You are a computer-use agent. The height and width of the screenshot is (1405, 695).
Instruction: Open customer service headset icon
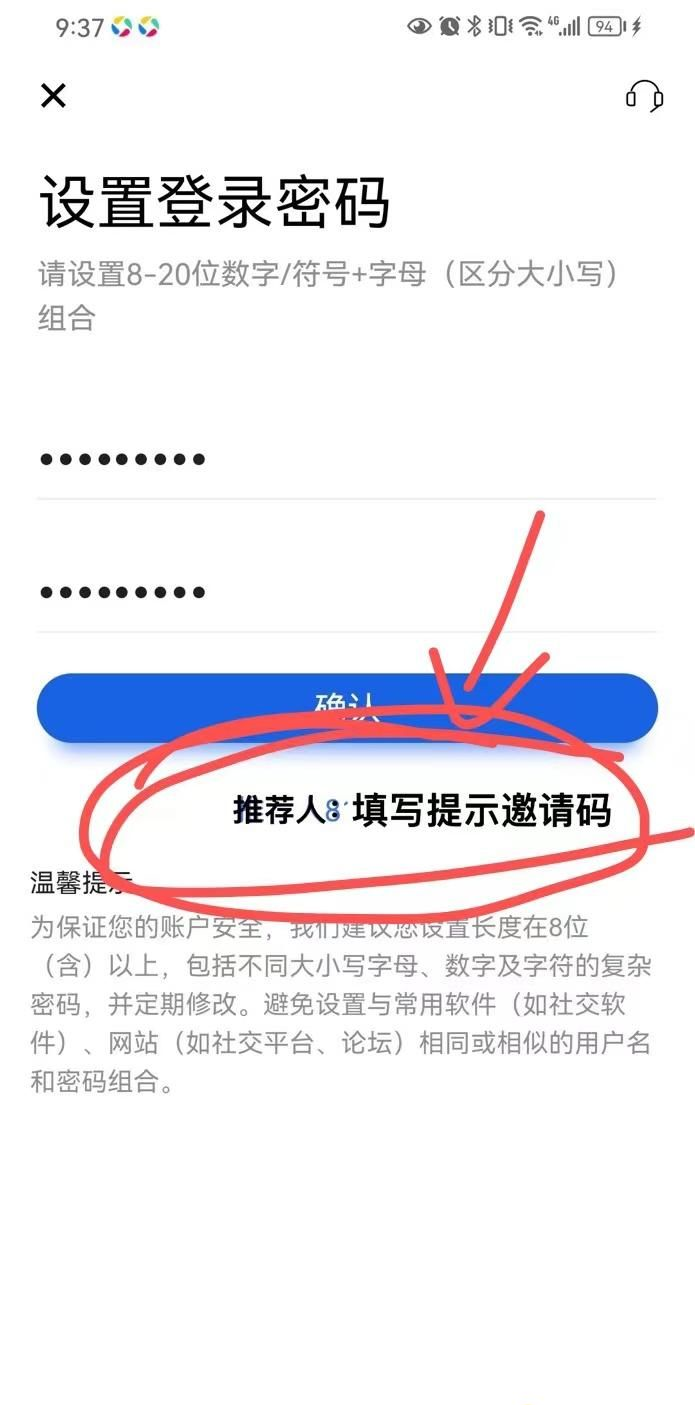coord(644,96)
